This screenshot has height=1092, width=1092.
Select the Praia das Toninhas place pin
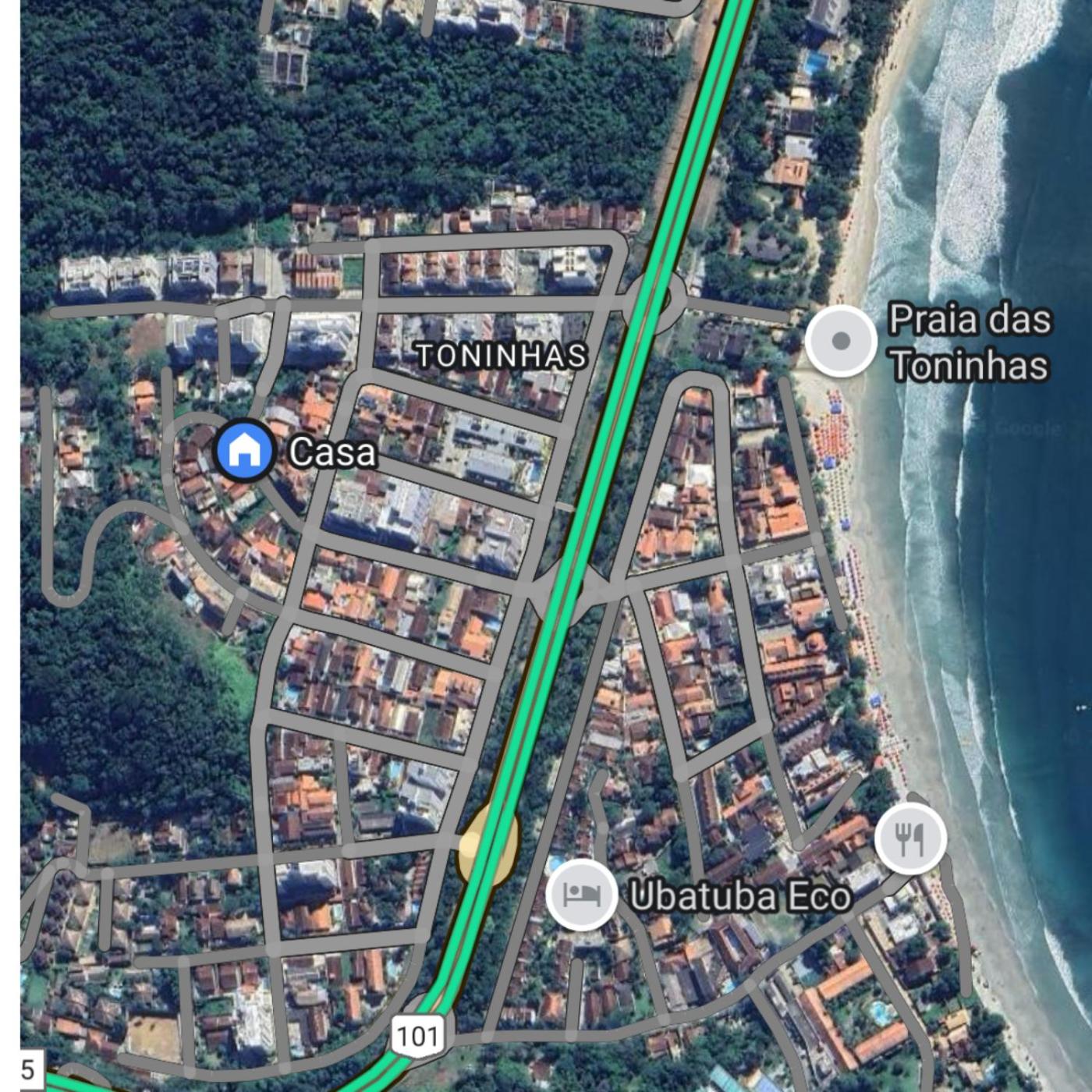[840, 341]
